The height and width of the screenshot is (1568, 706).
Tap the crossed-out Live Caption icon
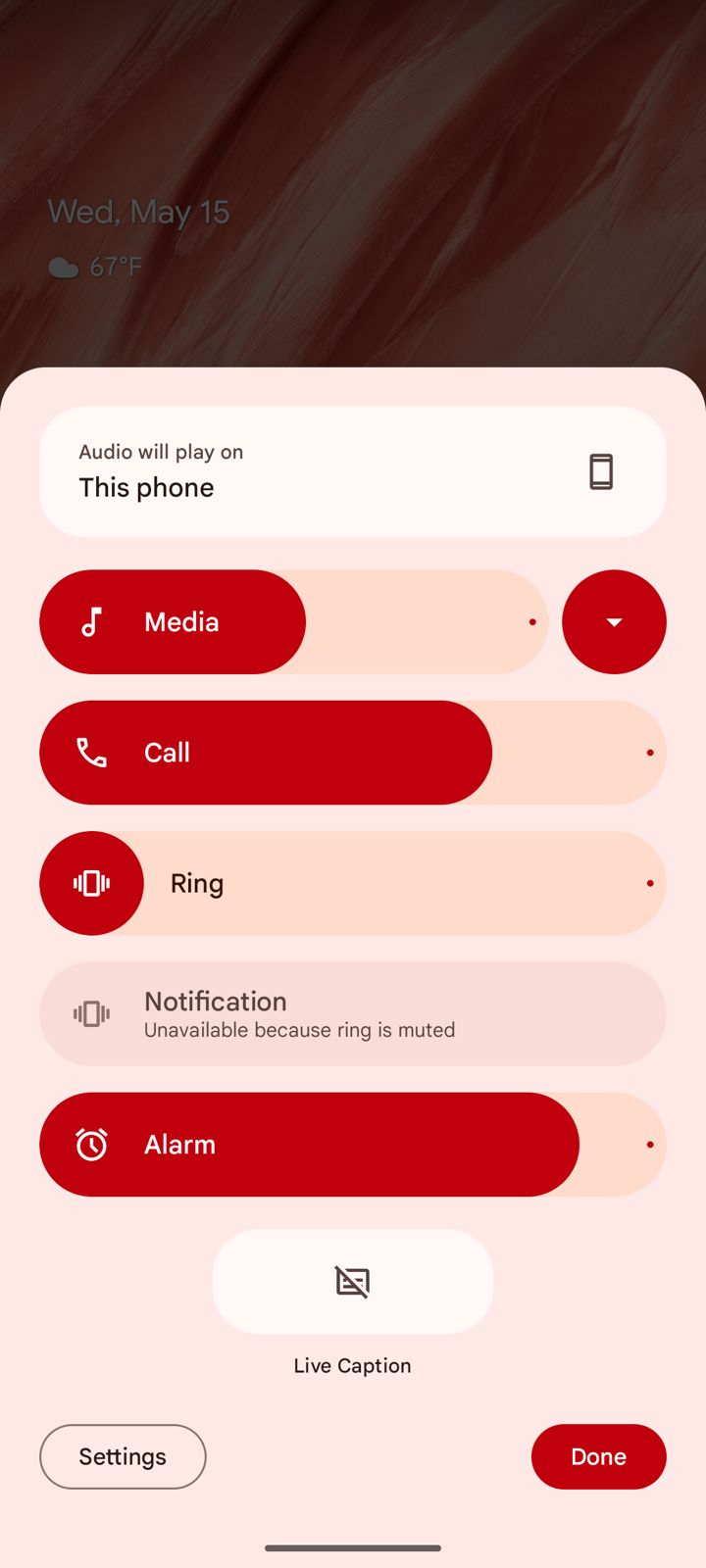tap(352, 1281)
